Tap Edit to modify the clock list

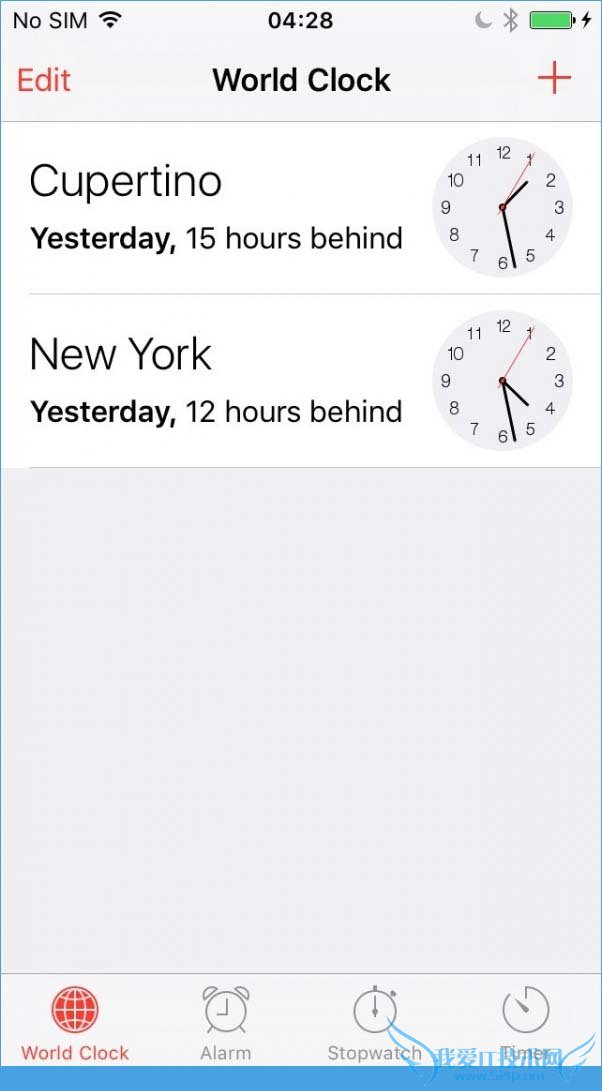(44, 80)
